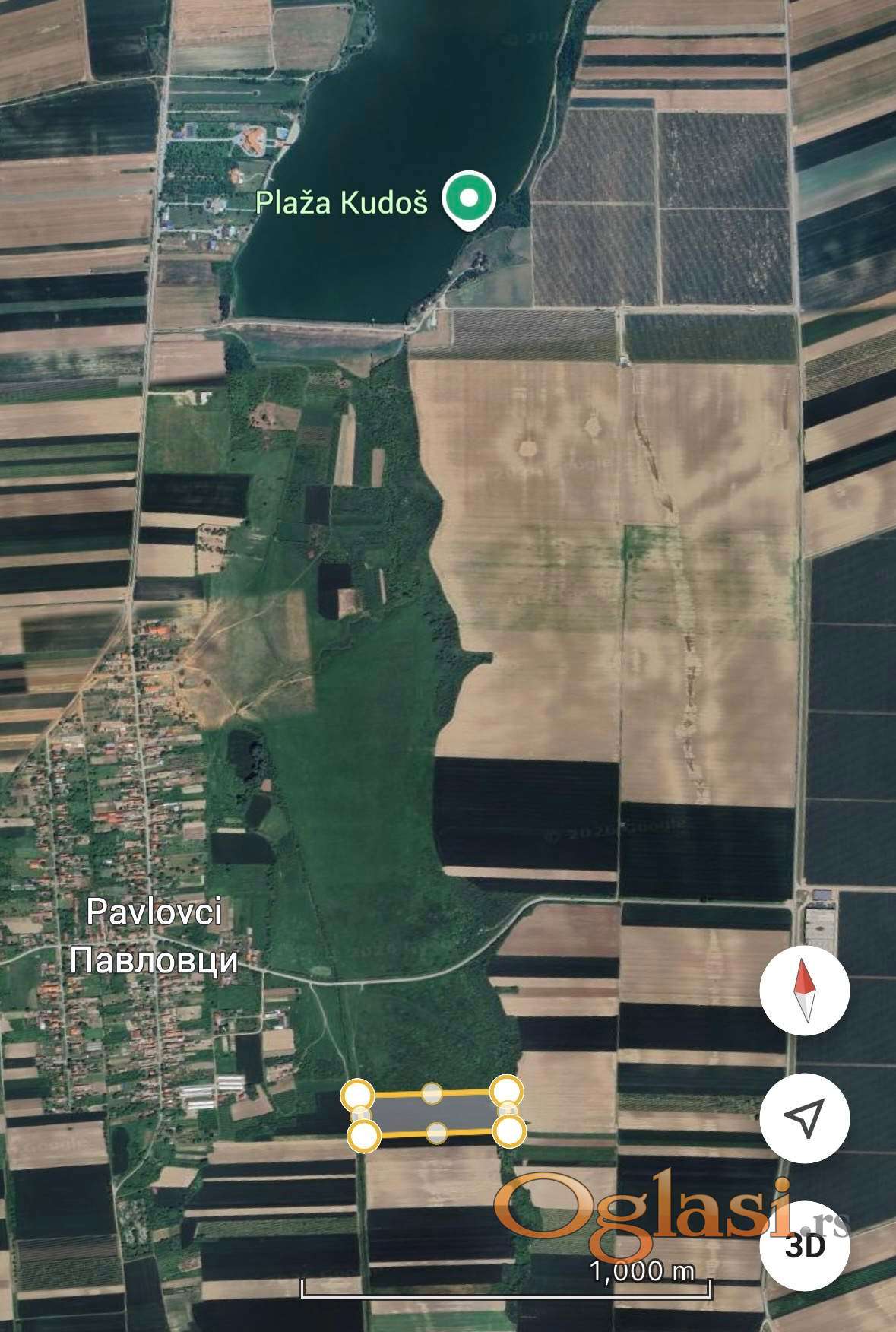Screen dimensions: 896x1332
Task: Center map on my location arrow
Action: click(804, 1118)
